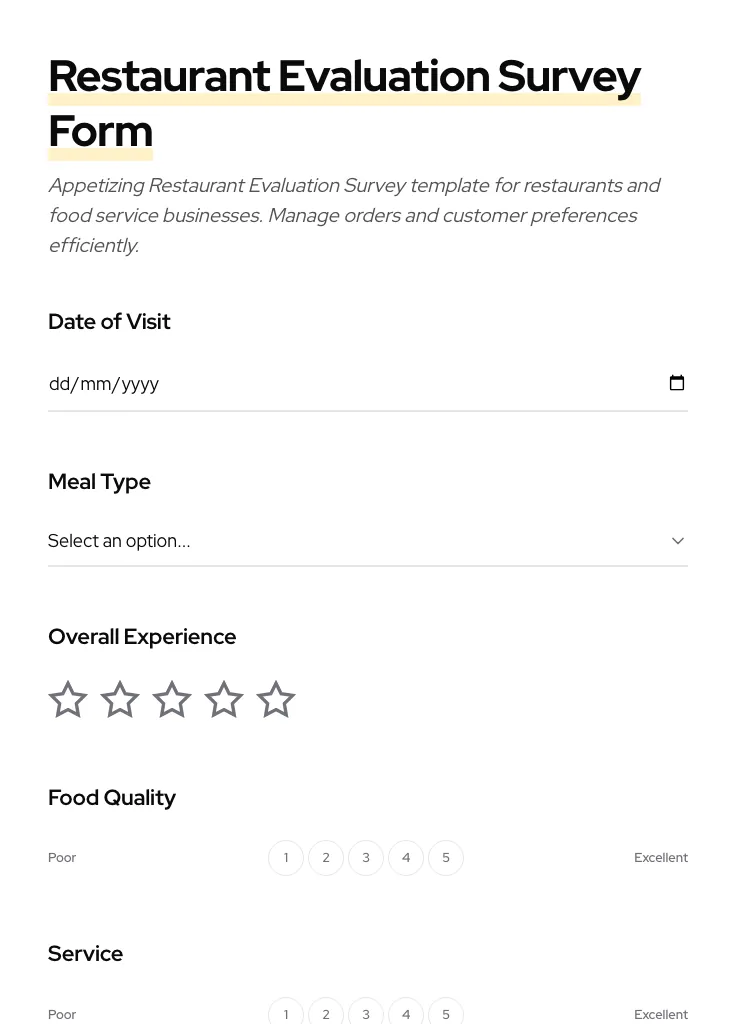Select rating 4 for Food Quality

pos(405,857)
